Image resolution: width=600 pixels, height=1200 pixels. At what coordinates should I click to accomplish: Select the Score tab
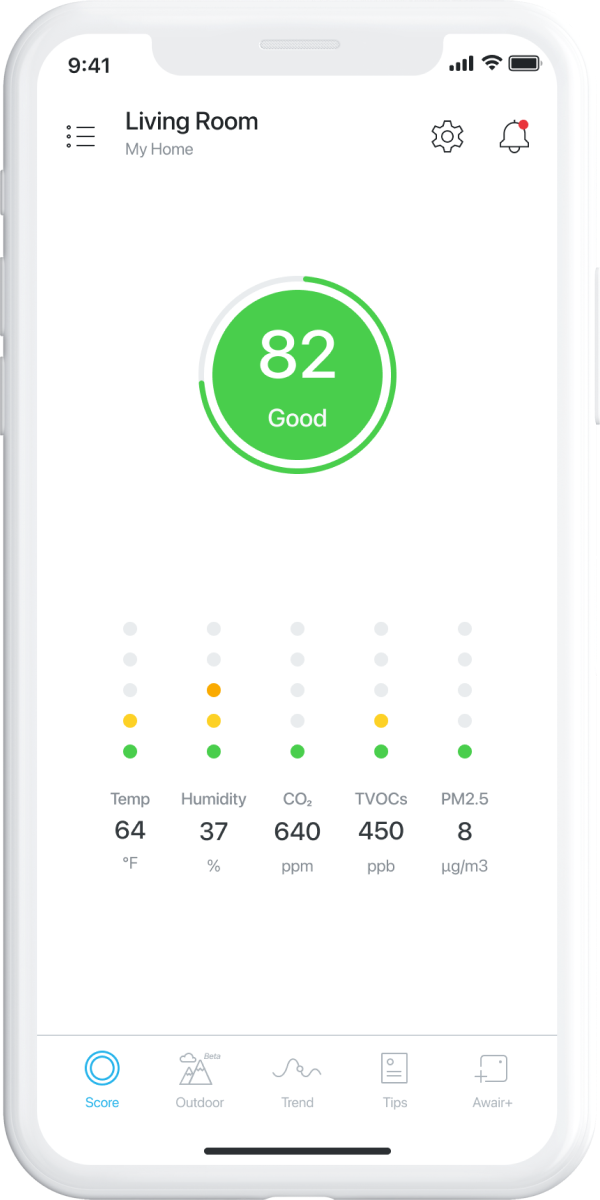tap(102, 1079)
